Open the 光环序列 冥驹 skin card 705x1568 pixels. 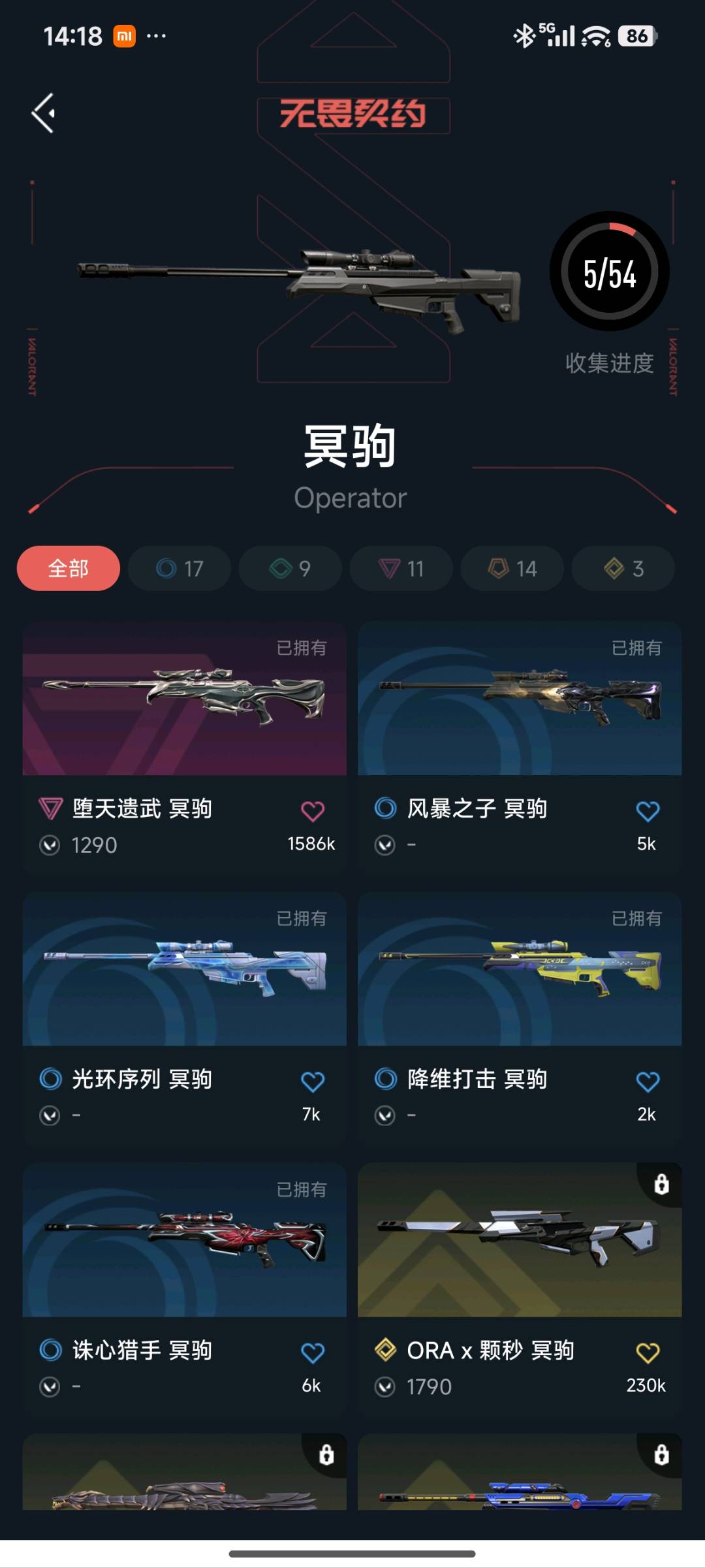coord(185,1018)
